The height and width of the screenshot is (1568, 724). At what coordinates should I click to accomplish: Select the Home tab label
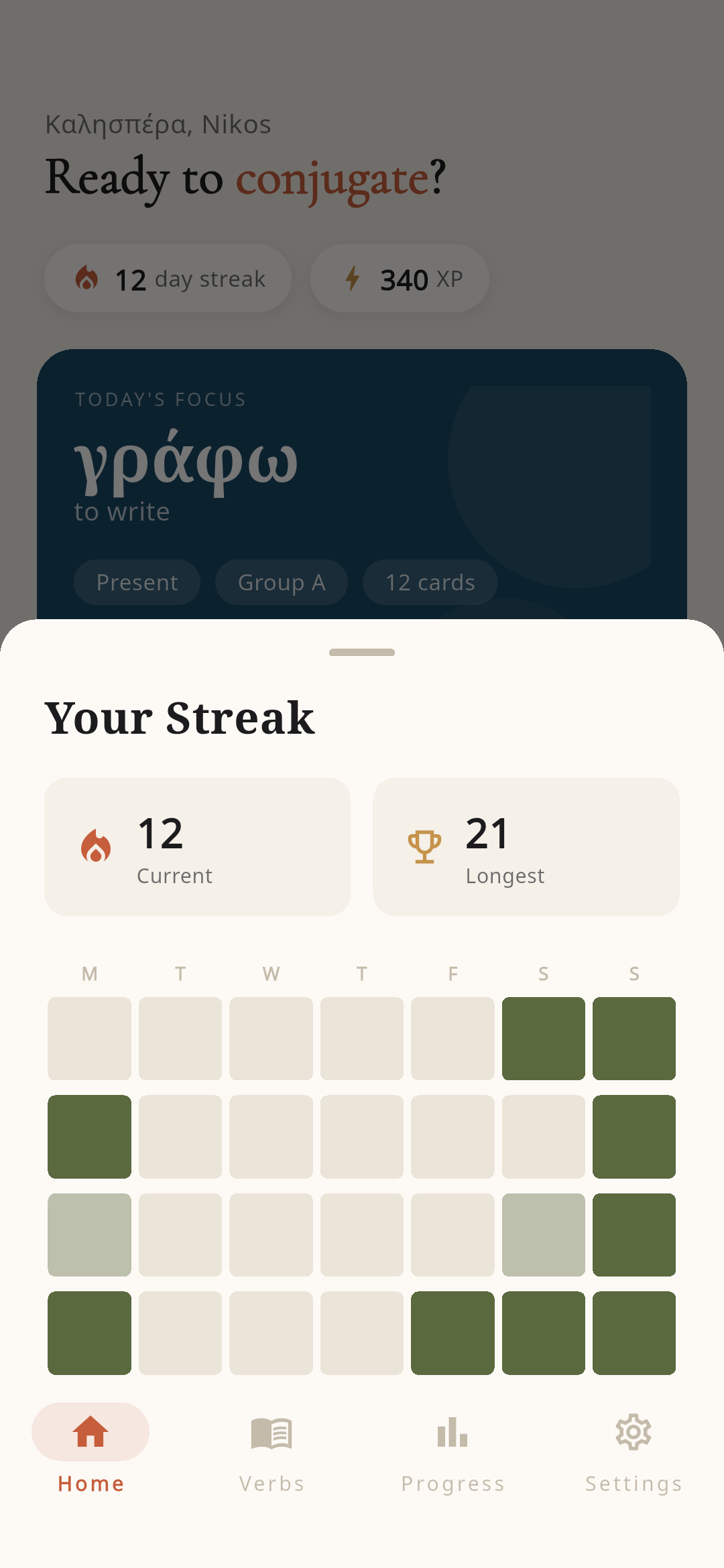[x=91, y=1484]
